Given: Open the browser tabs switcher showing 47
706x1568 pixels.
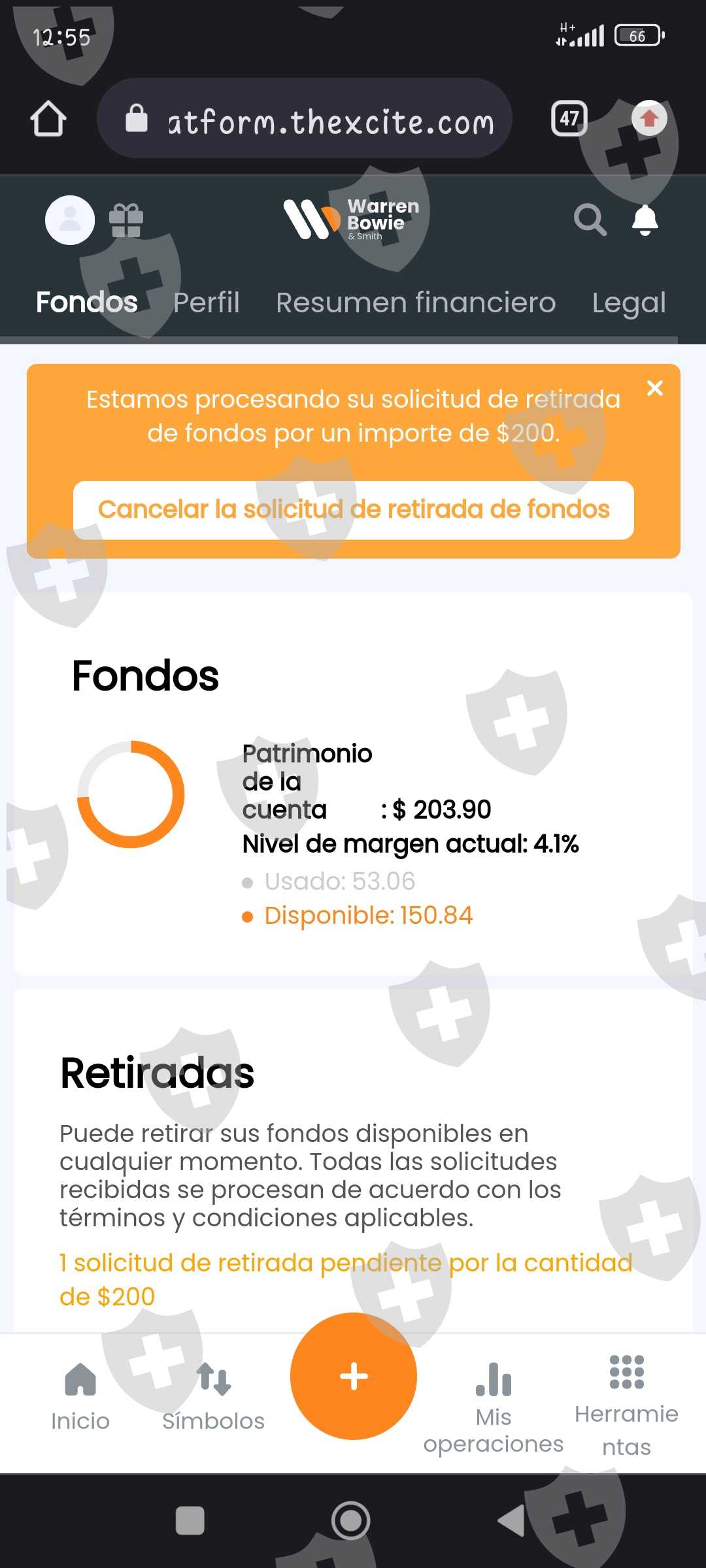Looking at the screenshot, I should [569, 118].
